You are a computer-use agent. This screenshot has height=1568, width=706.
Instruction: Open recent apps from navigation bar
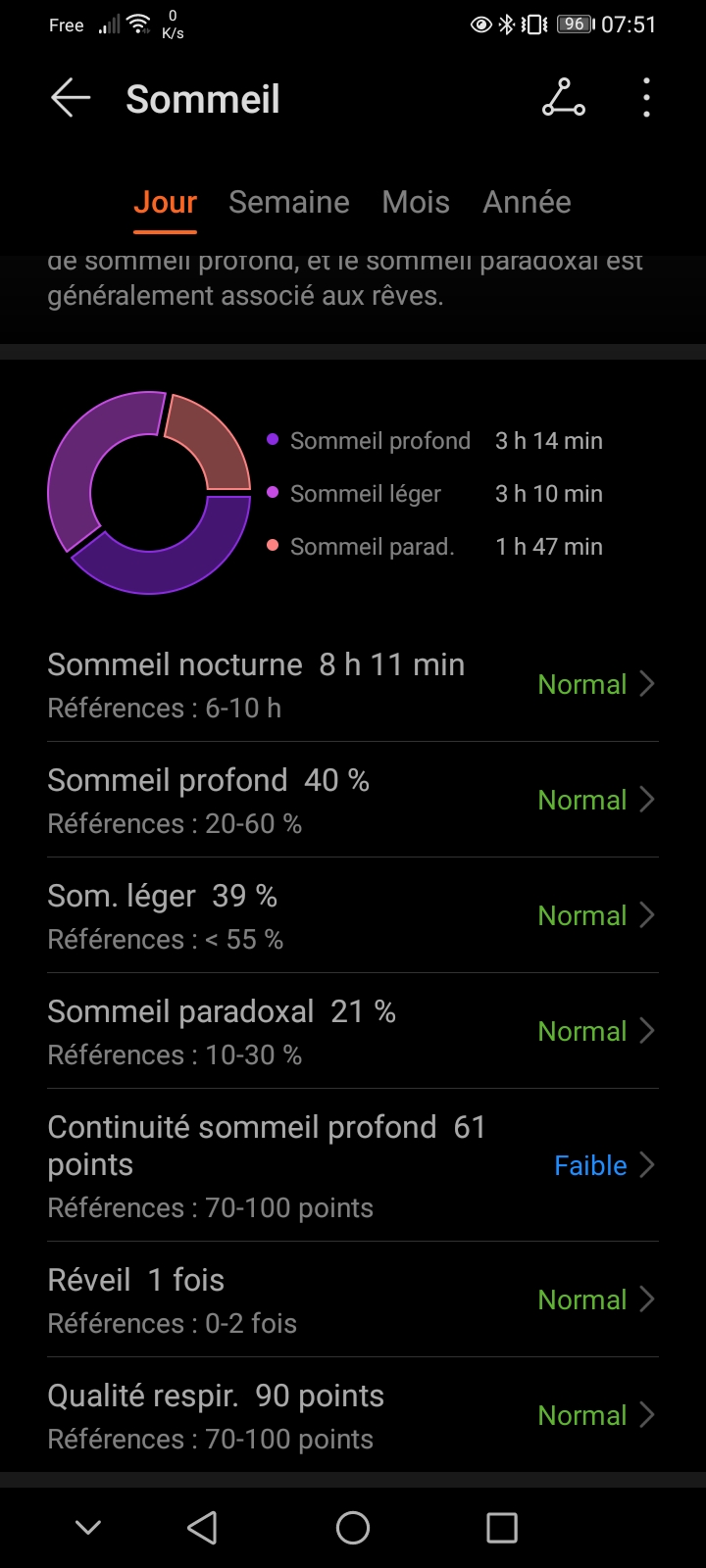(x=501, y=1527)
